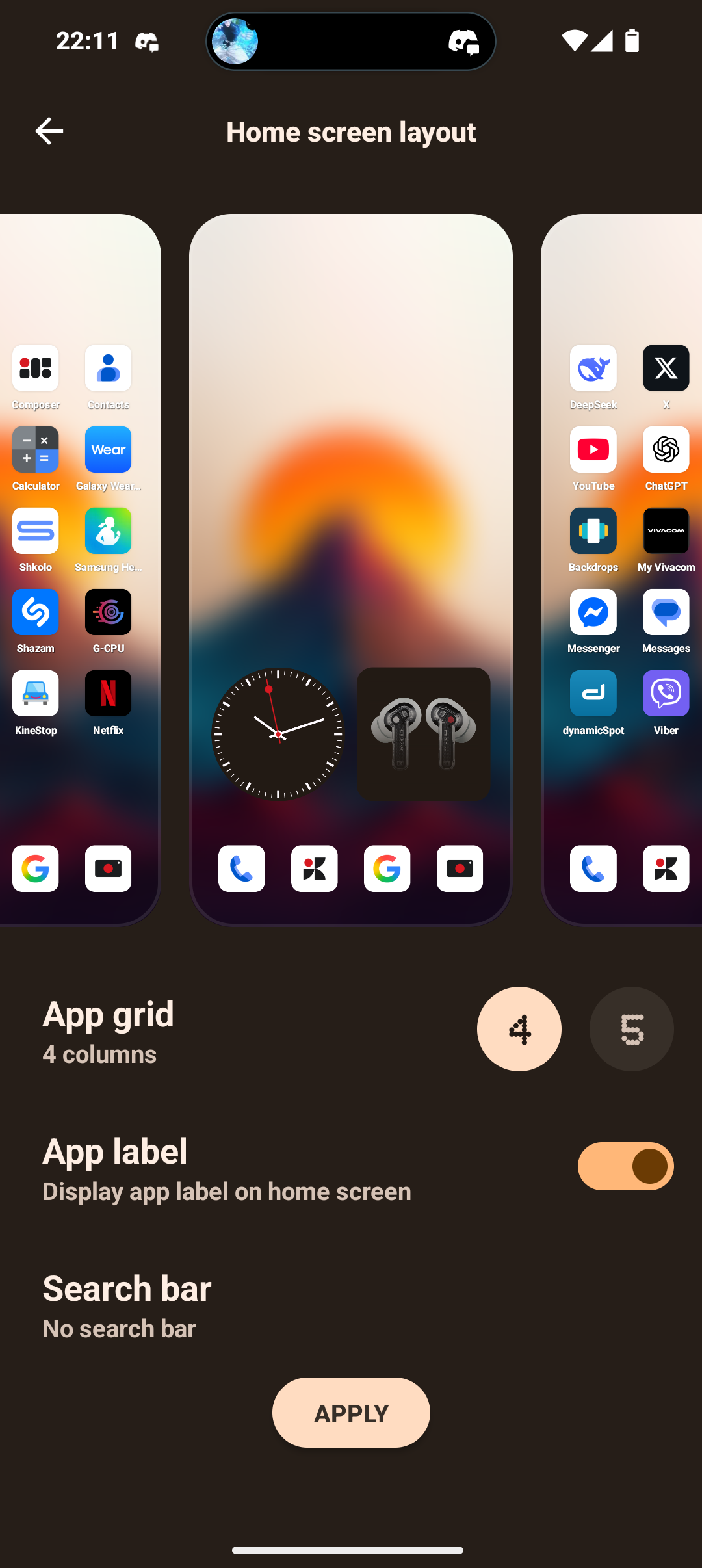This screenshot has height=1568, width=702.
Task: Click the Galaxy Wearable icon
Action: pos(108,449)
